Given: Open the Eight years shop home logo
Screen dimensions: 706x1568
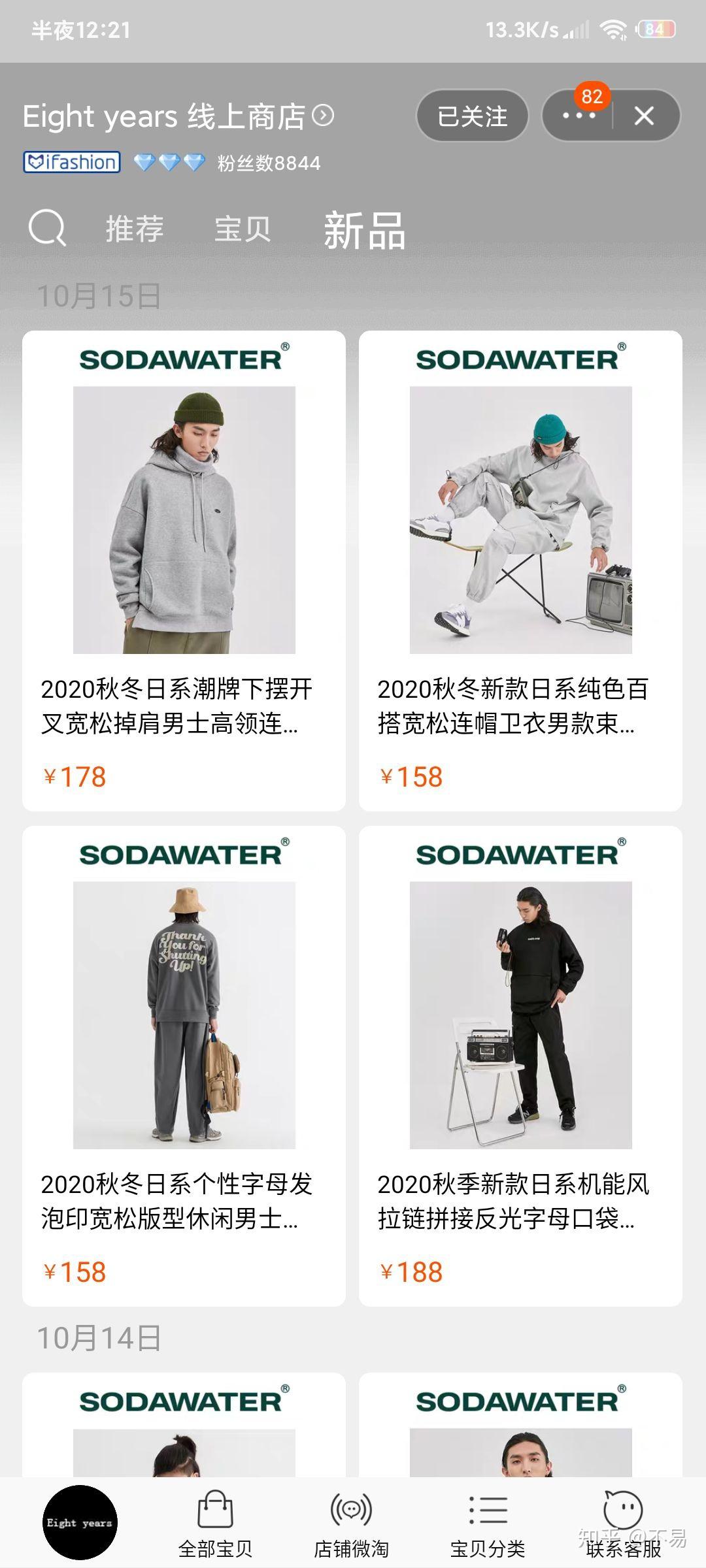Looking at the screenshot, I should (x=80, y=1522).
